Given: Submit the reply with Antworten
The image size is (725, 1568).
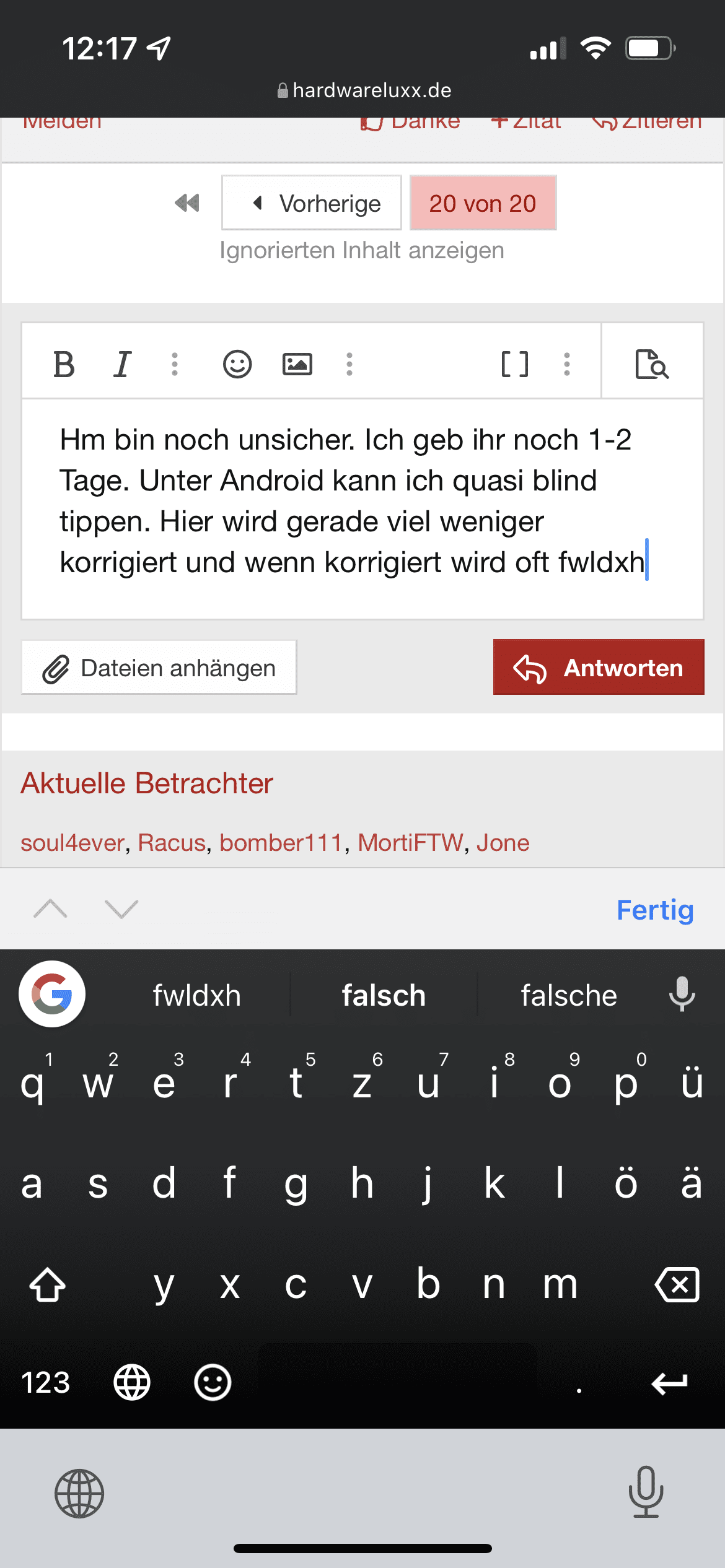Looking at the screenshot, I should (x=599, y=668).
